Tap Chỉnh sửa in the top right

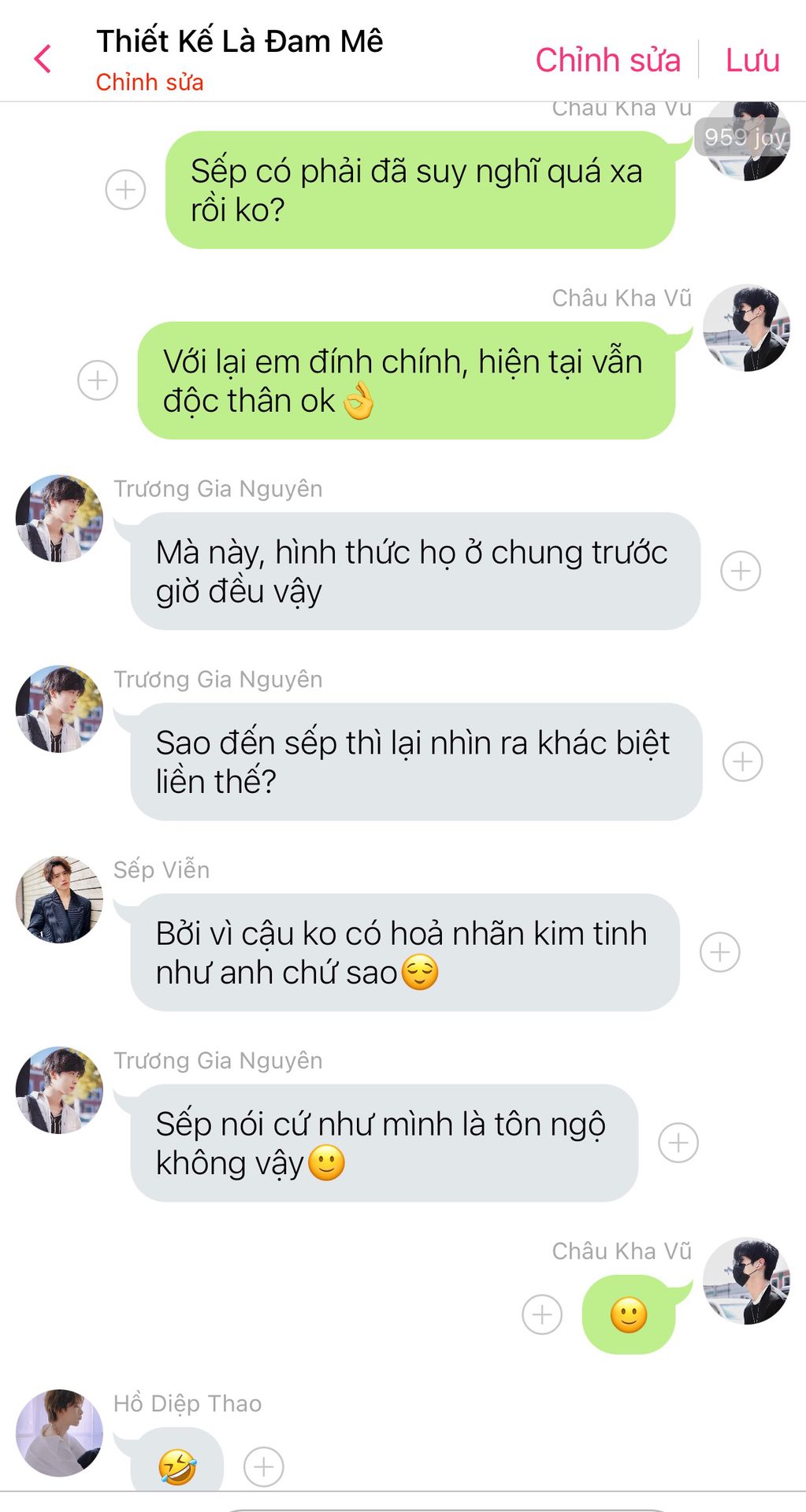click(x=607, y=60)
